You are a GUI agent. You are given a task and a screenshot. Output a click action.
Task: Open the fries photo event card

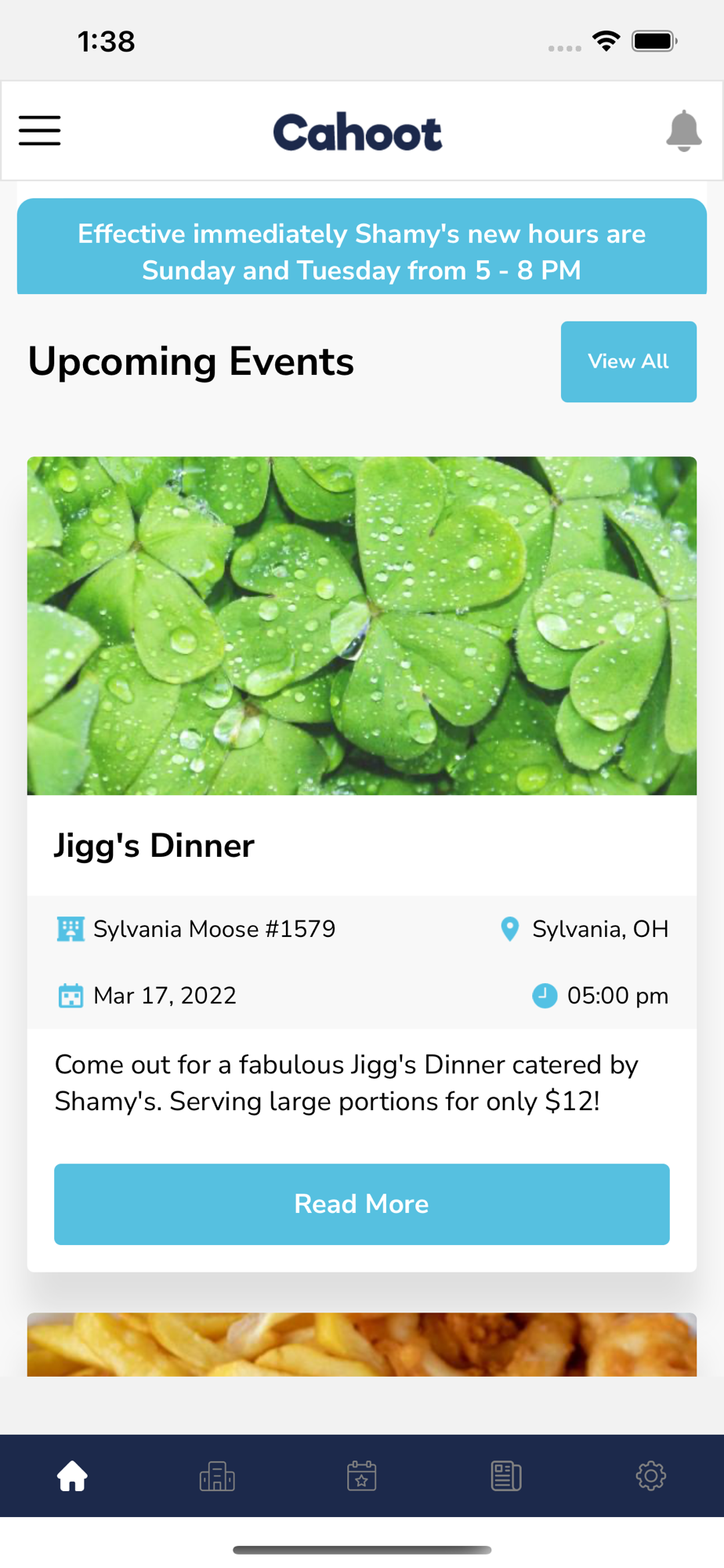[x=362, y=1345]
